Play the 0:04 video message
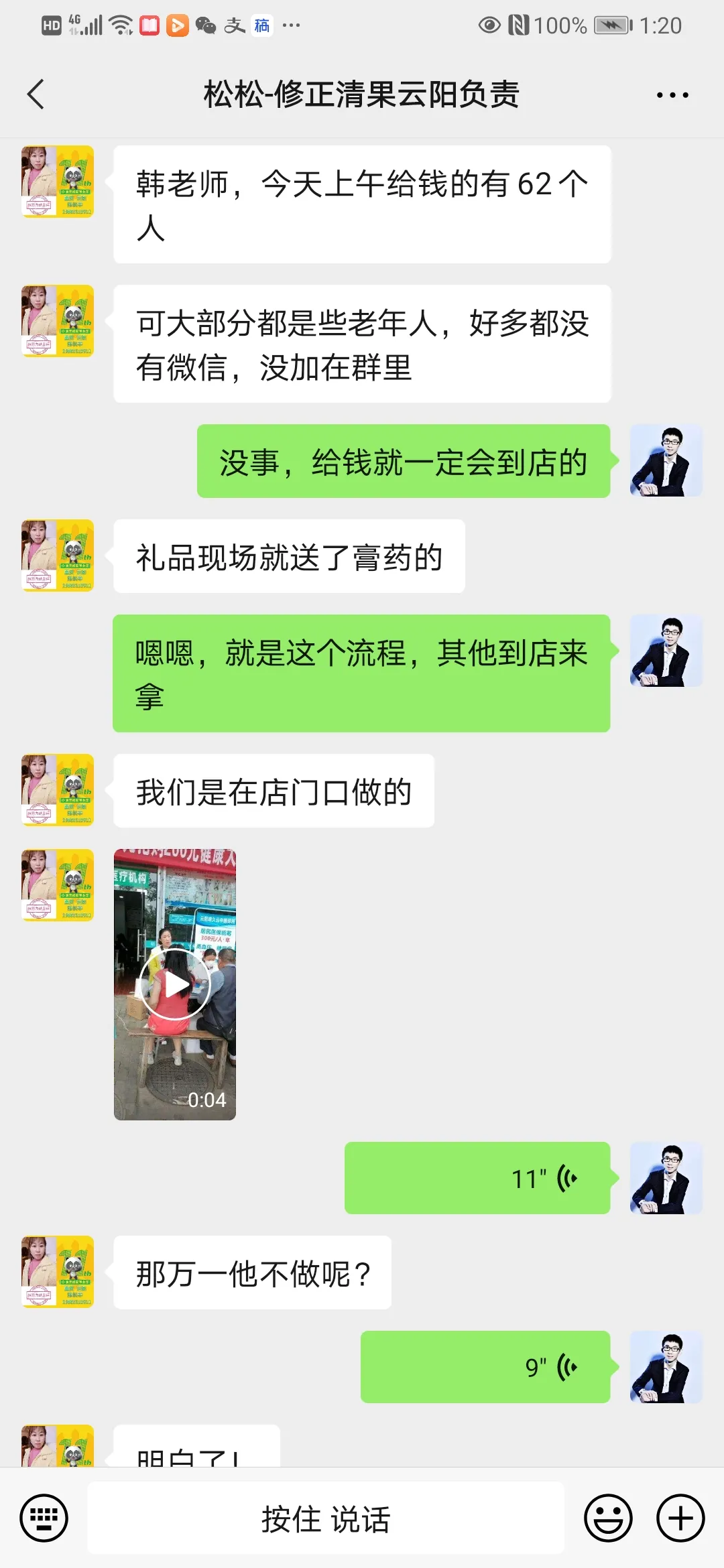Image resolution: width=724 pixels, height=1568 pixels. [174, 984]
